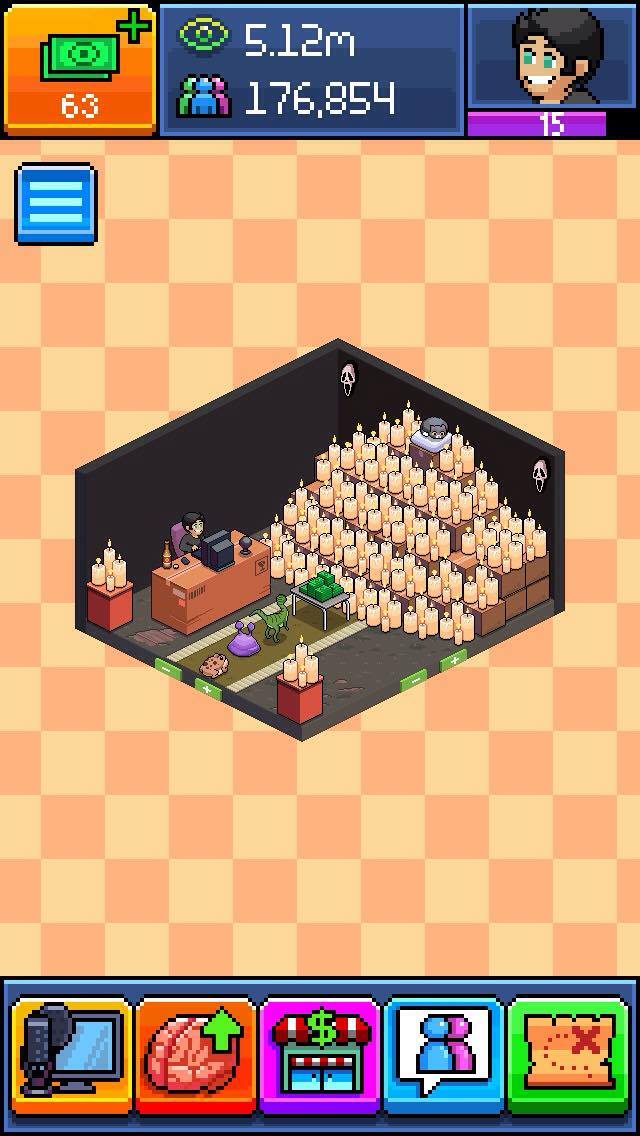
Task: Open the social friends chat tab
Action: 444,1054
